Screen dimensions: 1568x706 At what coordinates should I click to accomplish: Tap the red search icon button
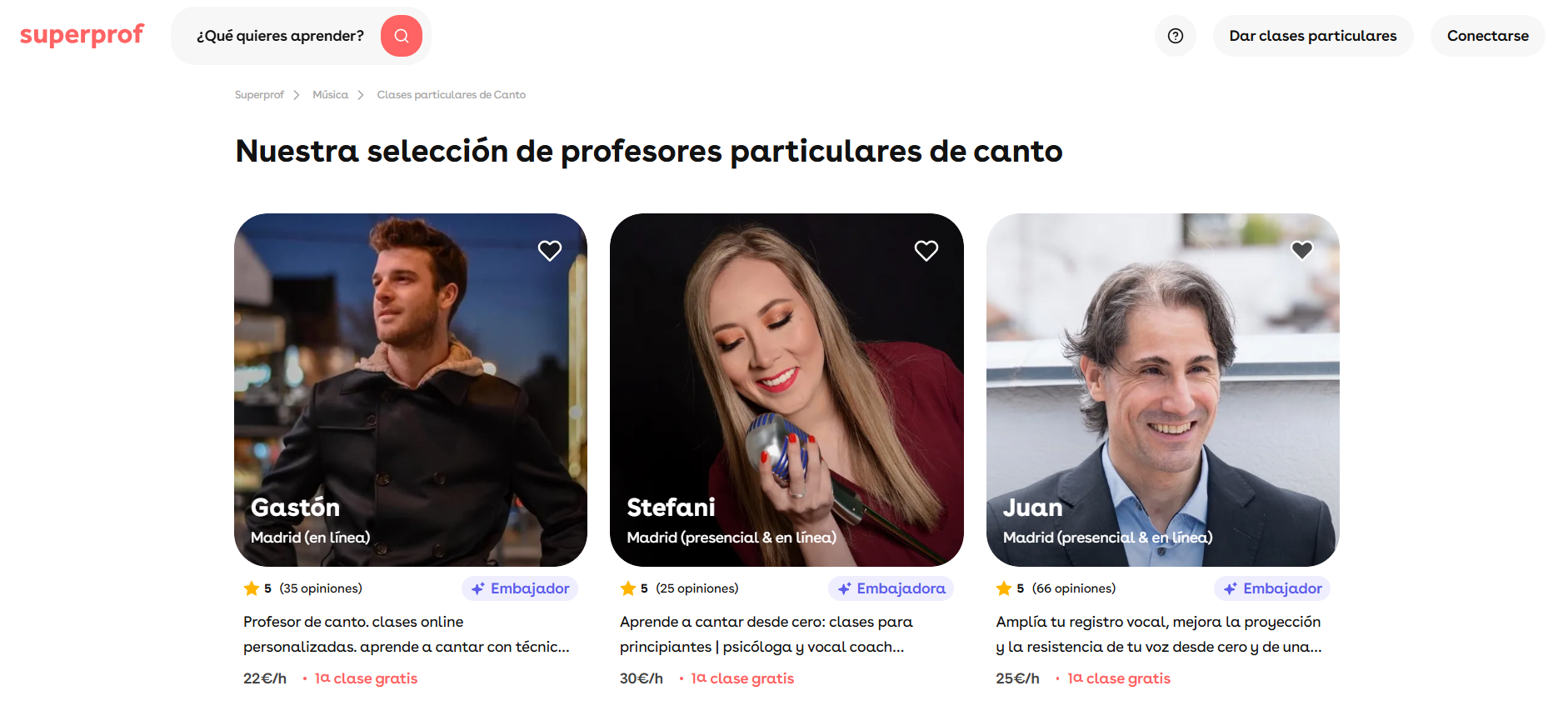point(401,36)
